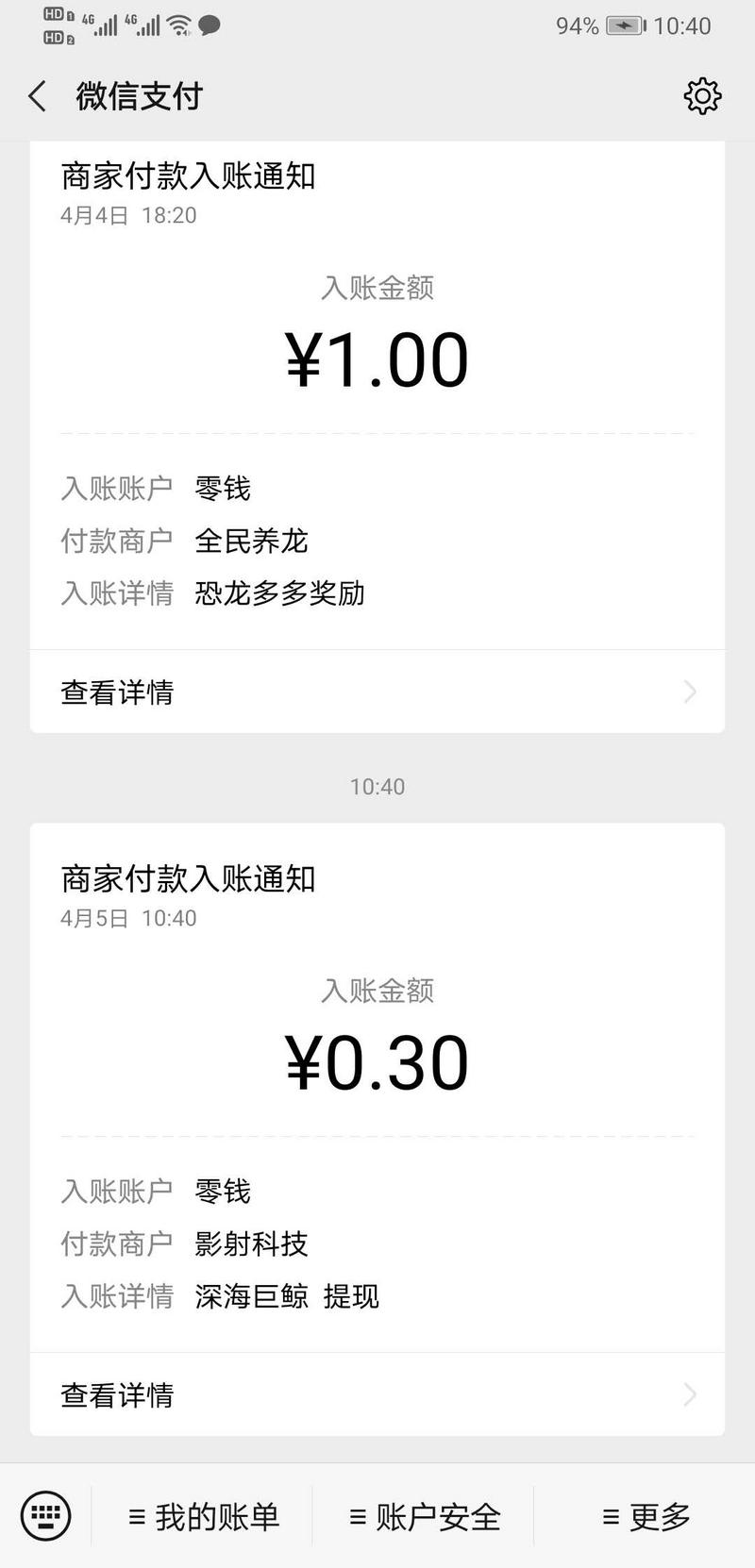
Task: Select the merchant name 全民养龙
Action: pos(250,541)
